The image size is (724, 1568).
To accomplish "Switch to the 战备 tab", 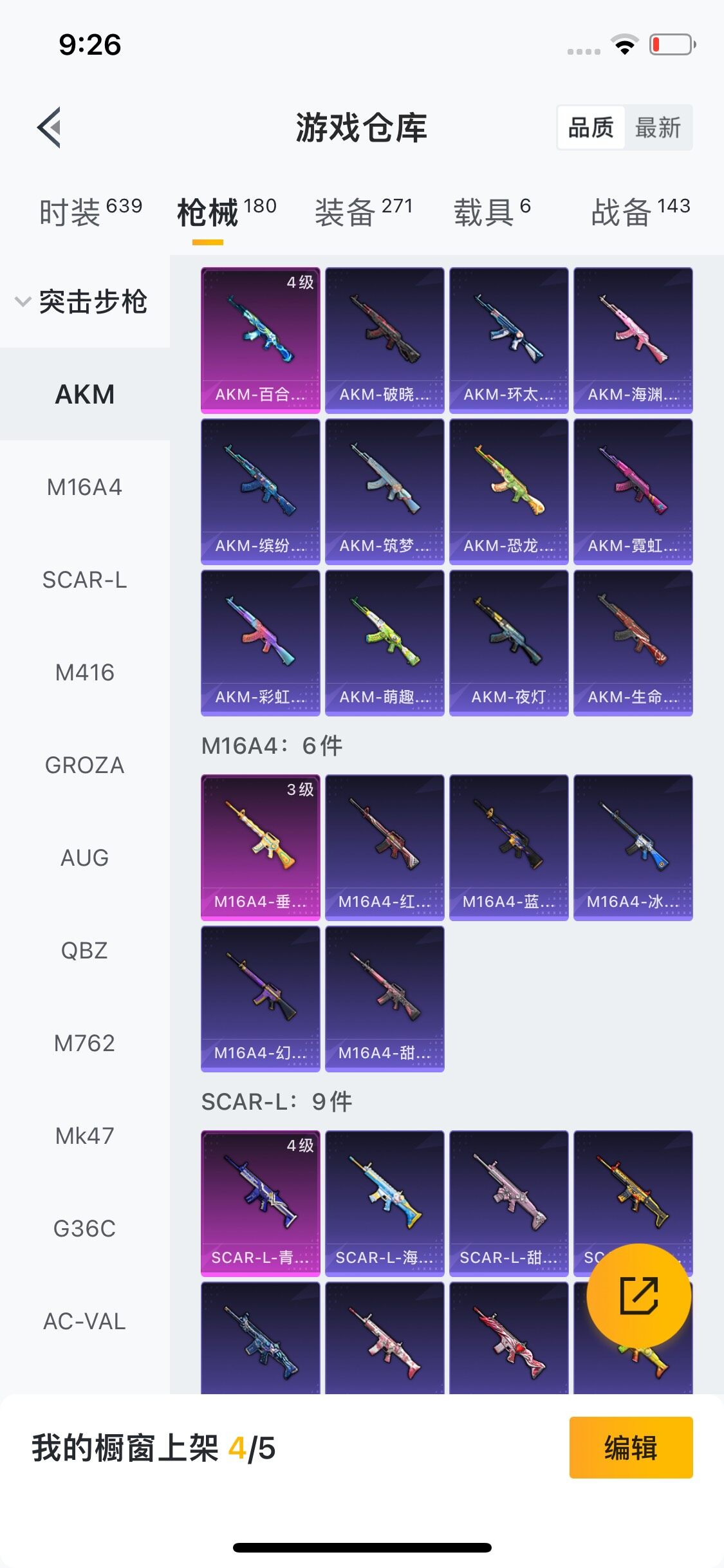I will coord(640,211).
